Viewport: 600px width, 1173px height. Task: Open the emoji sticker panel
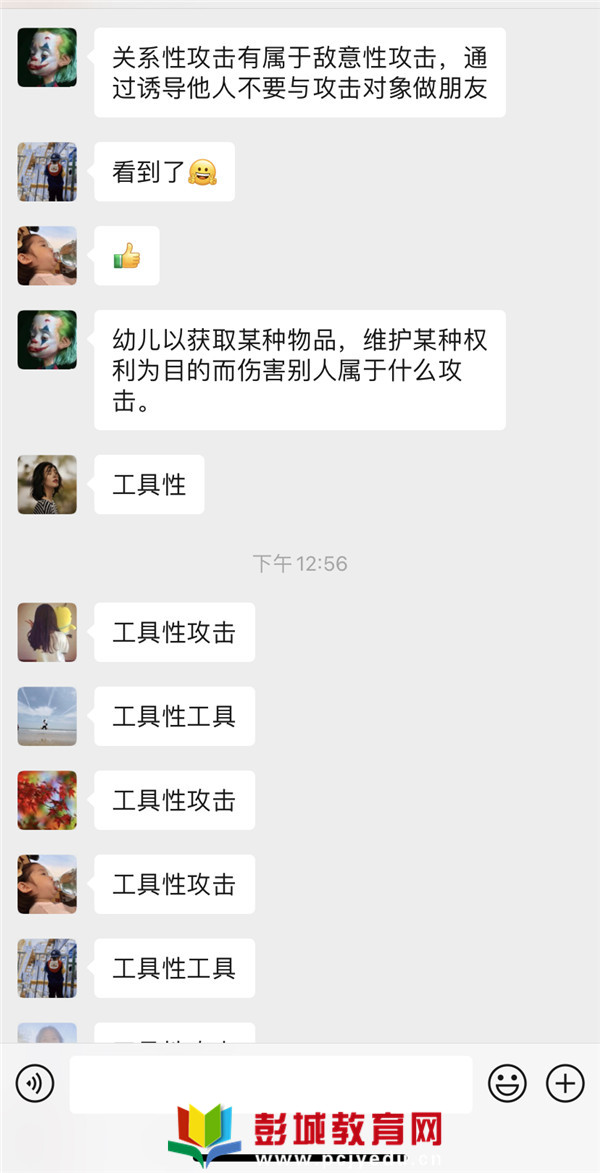tap(507, 1083)
